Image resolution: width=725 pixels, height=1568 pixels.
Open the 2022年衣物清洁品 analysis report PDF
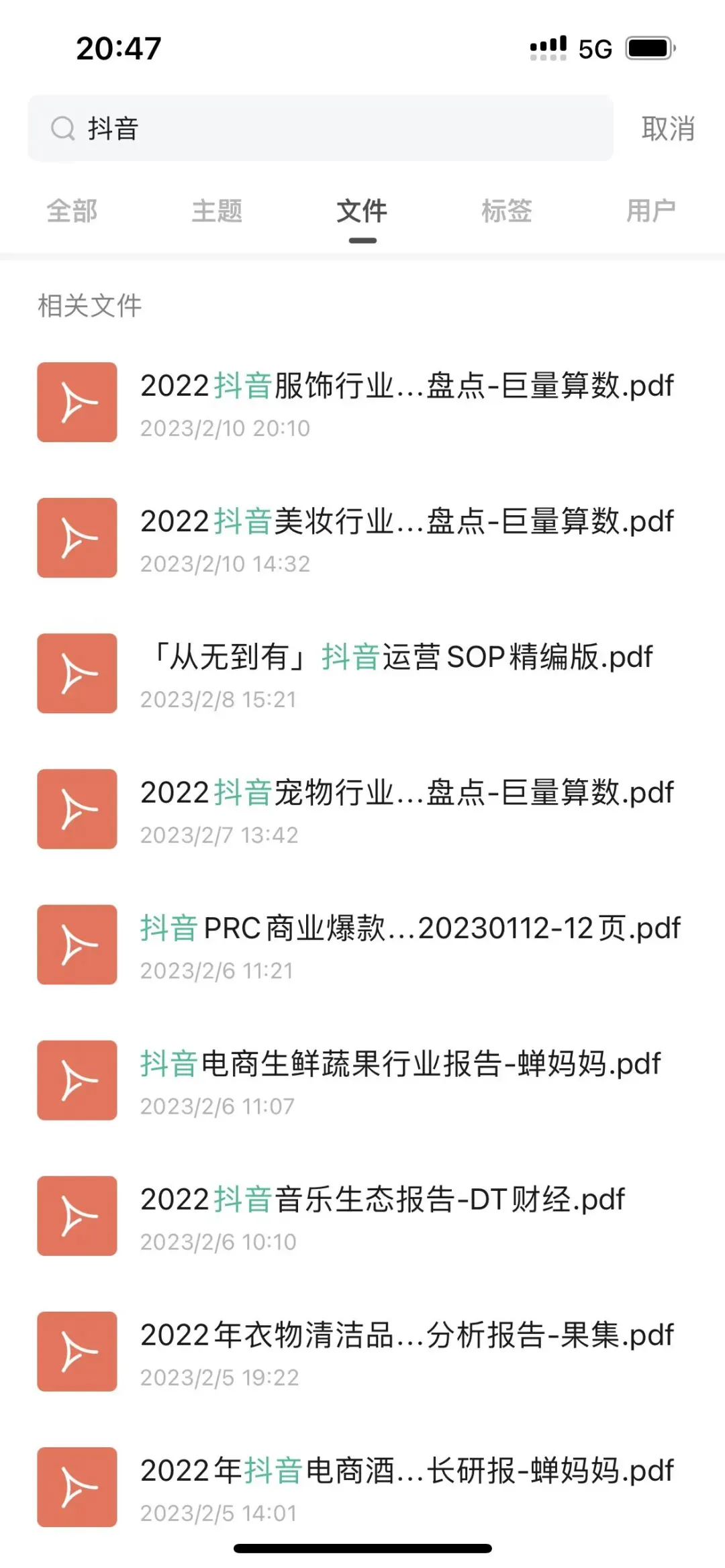(x=406, y=1335)
